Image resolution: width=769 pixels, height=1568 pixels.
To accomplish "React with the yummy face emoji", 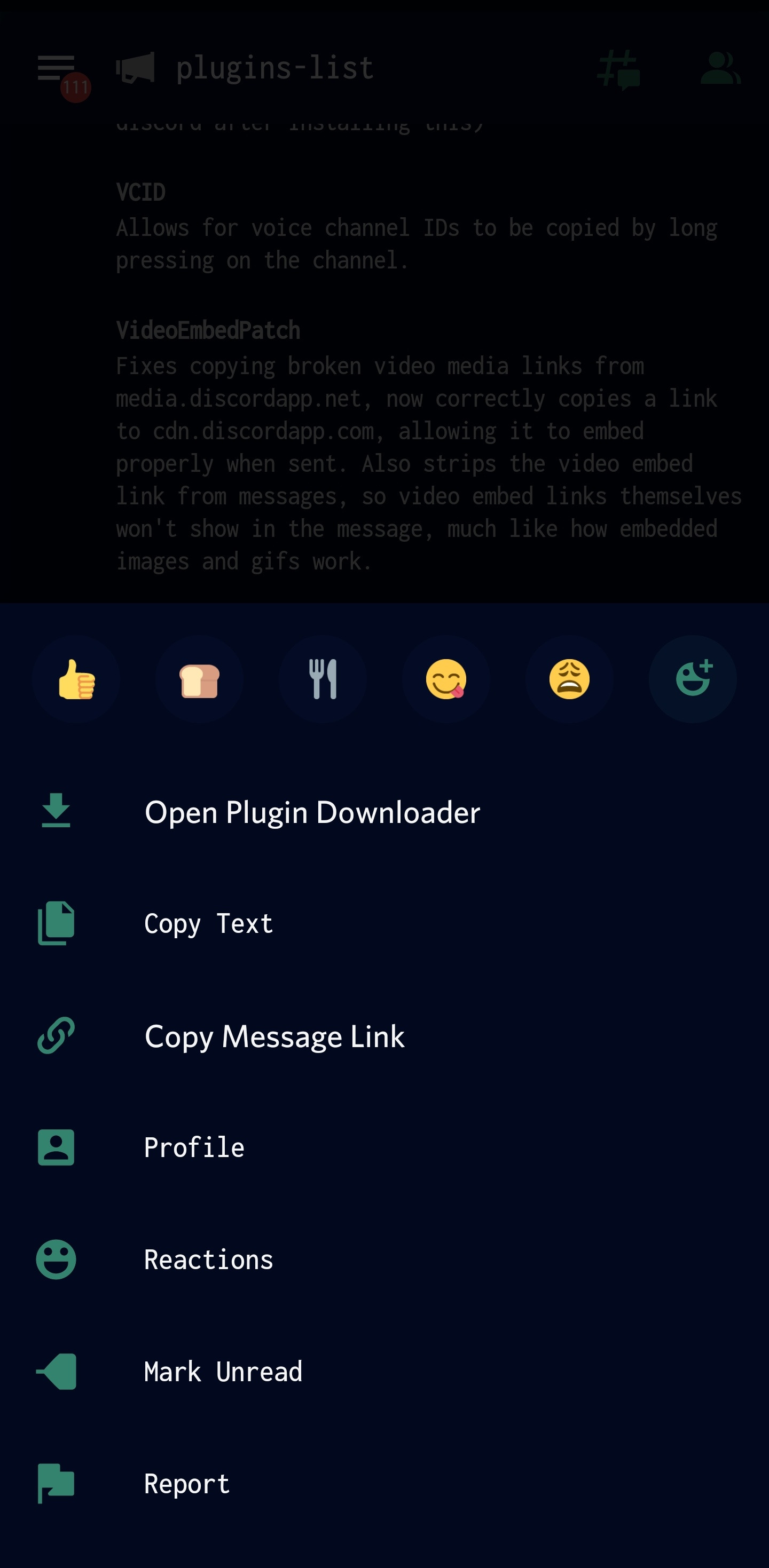I will (446, 679).
